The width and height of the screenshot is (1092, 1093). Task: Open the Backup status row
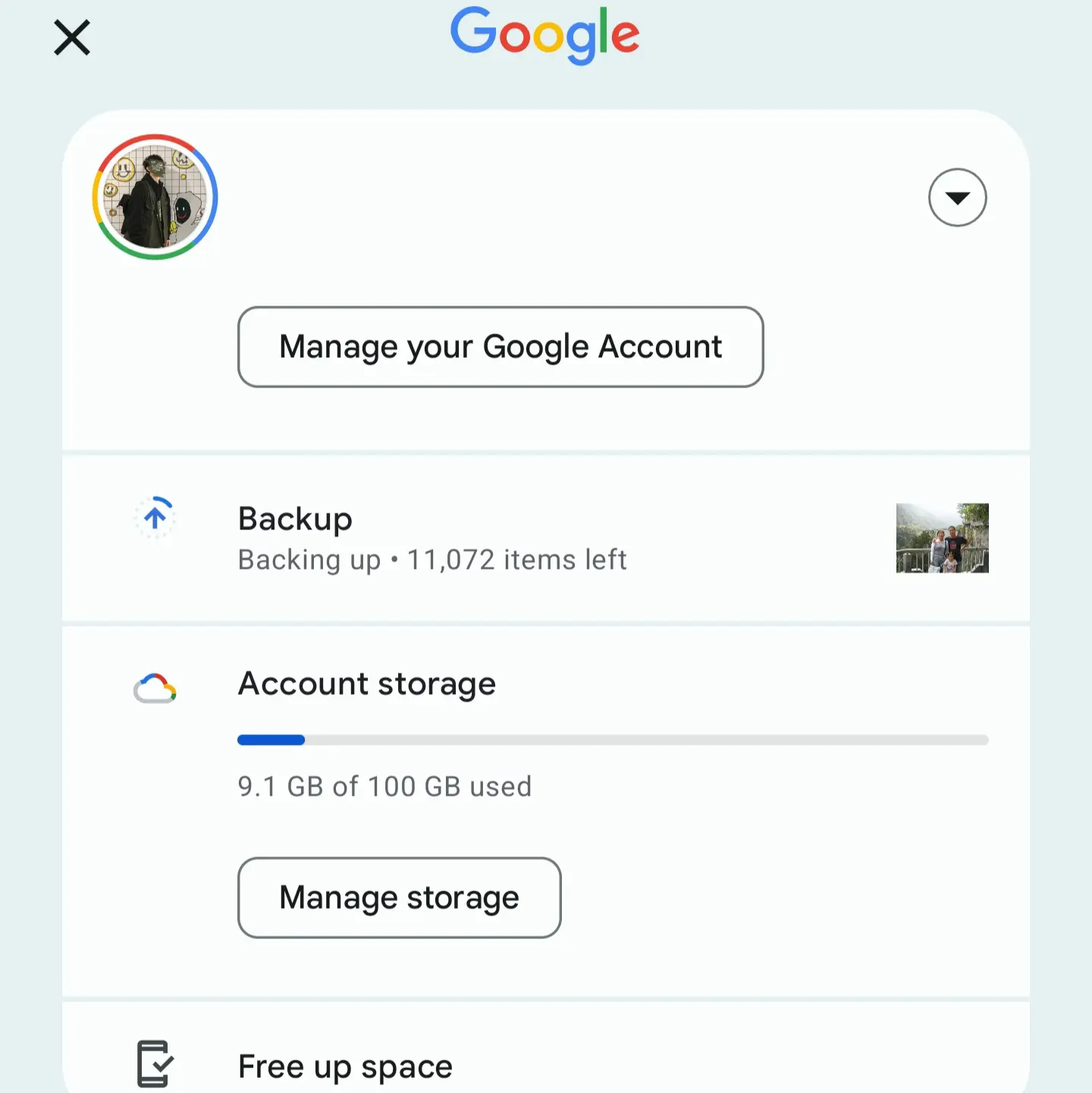(x=432, y=539)
